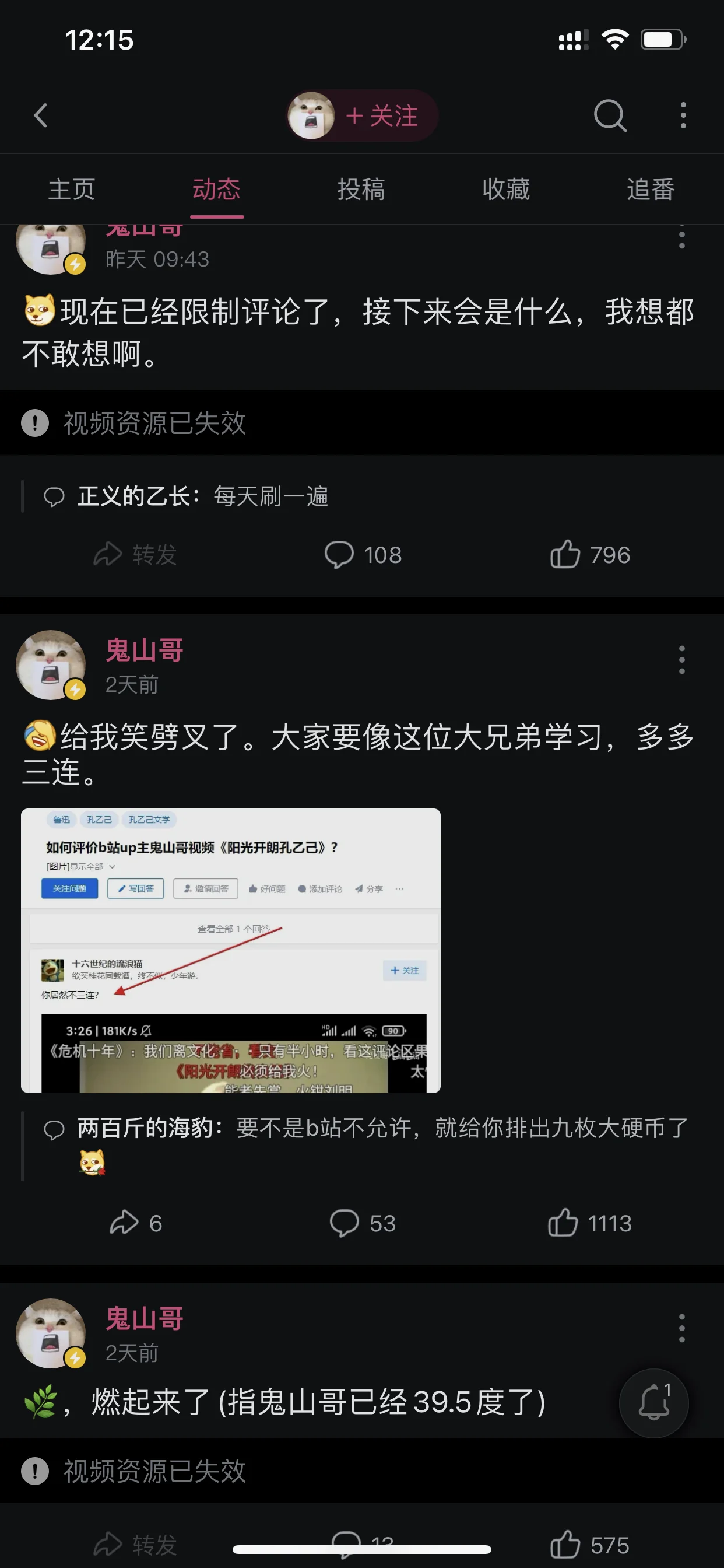
Task: Switch to the 主页 tab
Action: tap(72, 190)
